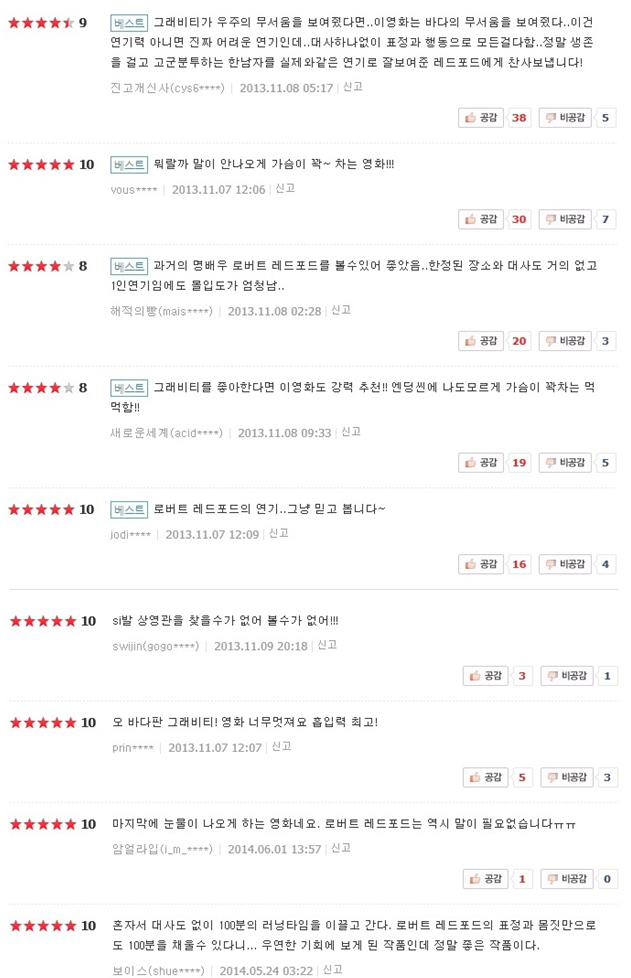Tap 공감 on swijin's review

pos(485,676)
